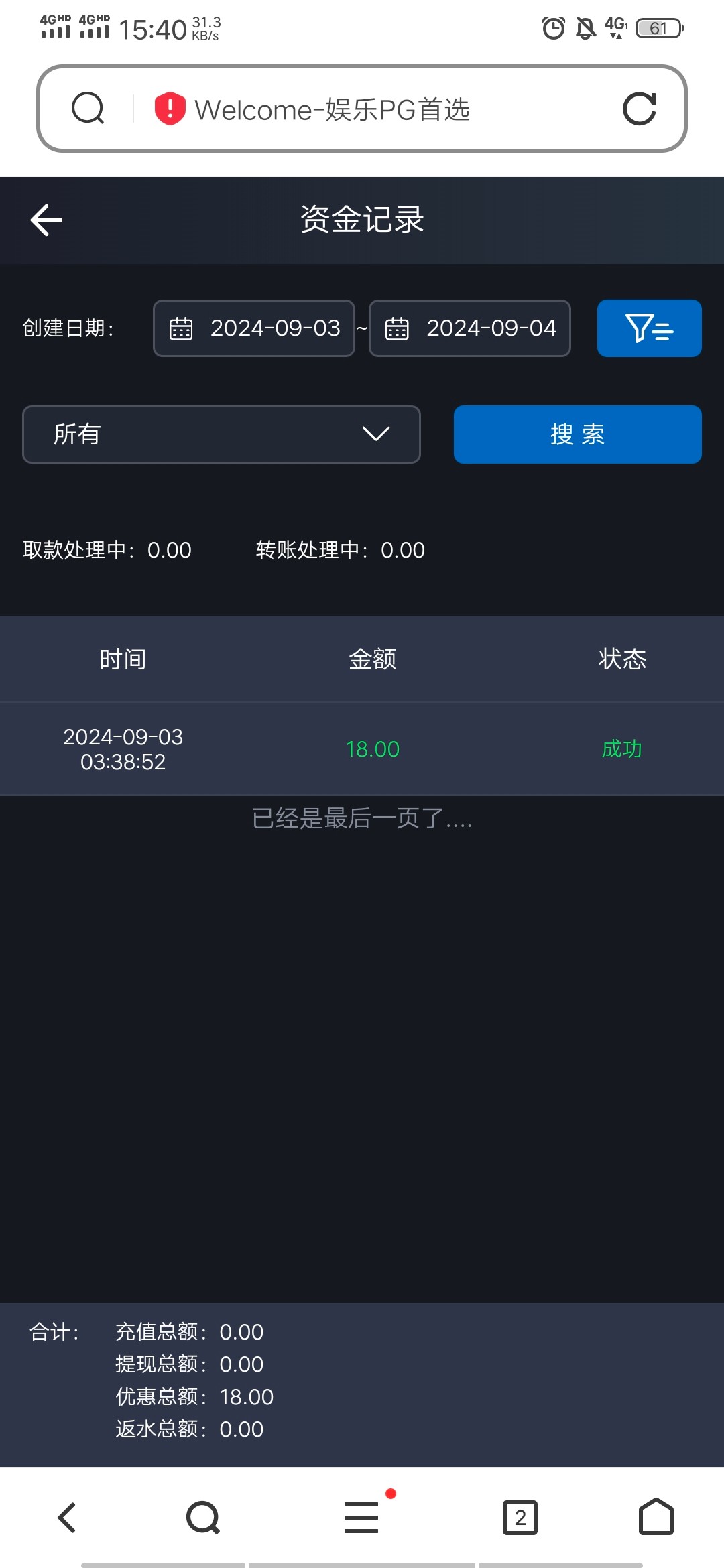The height and width of the screenshot is (1568, 724).
Task: Open the browser menu with red dot
Action: [362, 1518]
